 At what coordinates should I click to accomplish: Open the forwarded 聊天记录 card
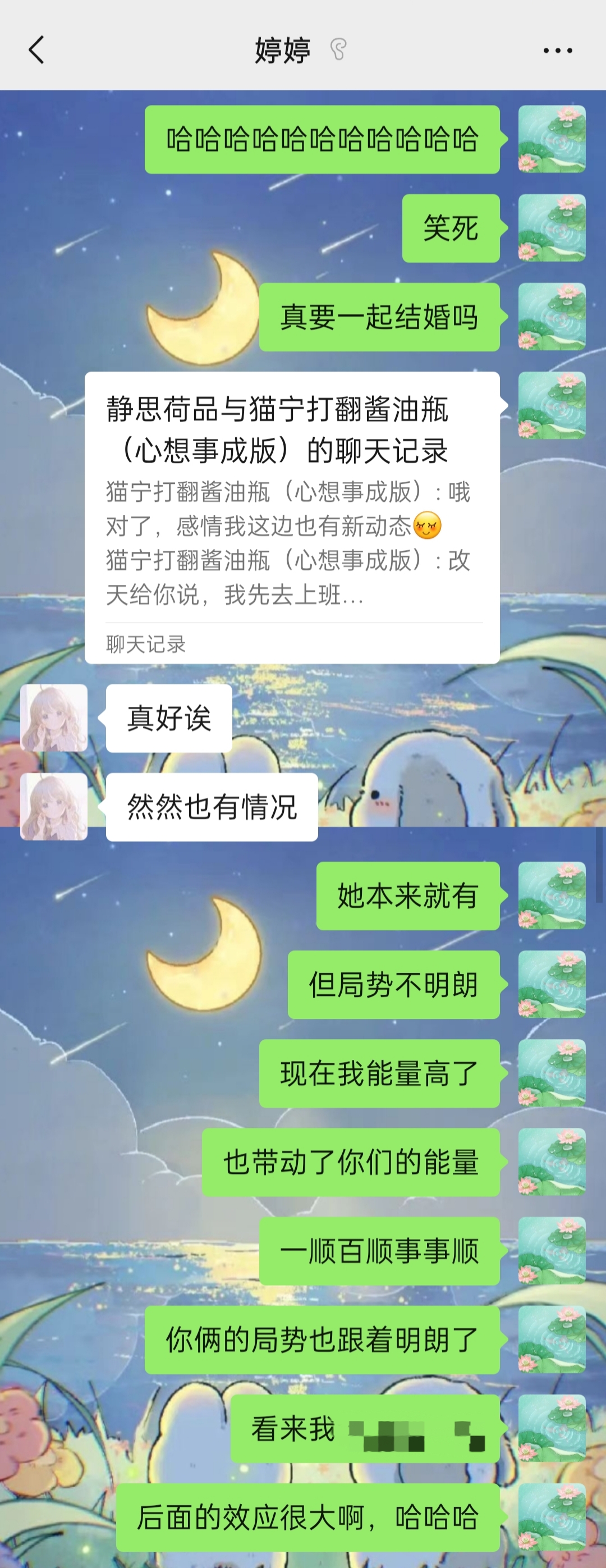point(292,518)
